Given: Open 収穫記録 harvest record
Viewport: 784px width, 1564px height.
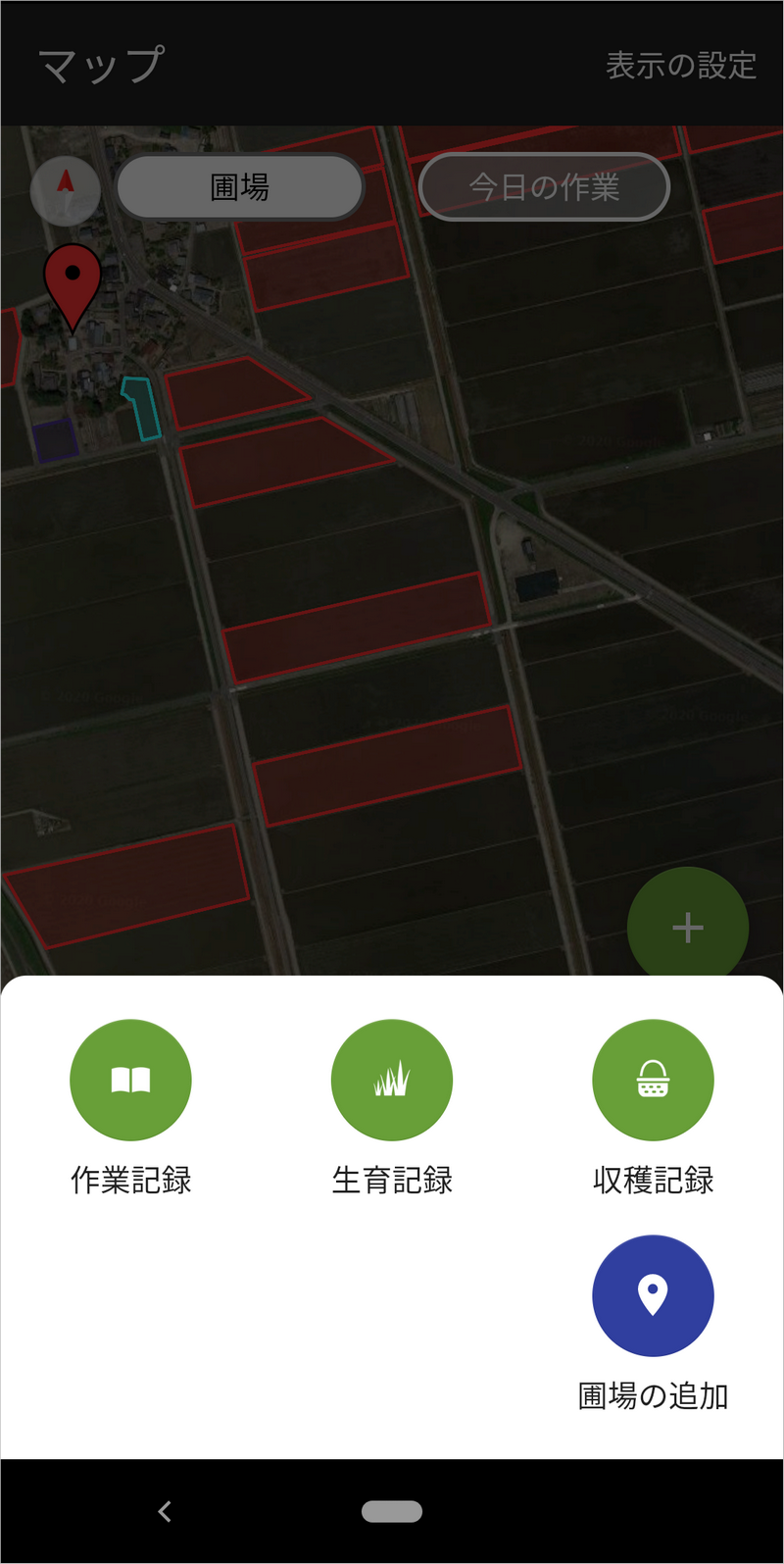Looking at the screenshot, I should 653,1080.
